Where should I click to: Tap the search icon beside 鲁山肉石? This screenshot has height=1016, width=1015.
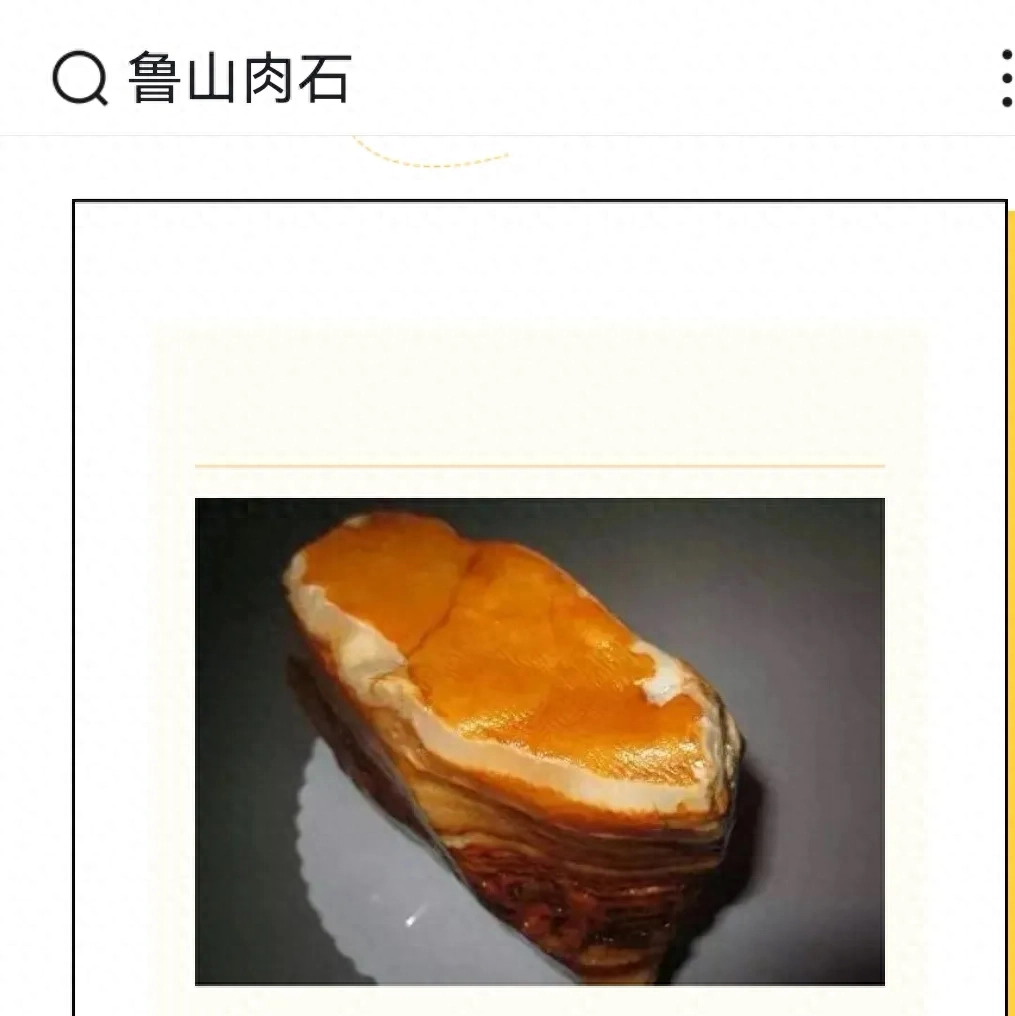point(80,78)
